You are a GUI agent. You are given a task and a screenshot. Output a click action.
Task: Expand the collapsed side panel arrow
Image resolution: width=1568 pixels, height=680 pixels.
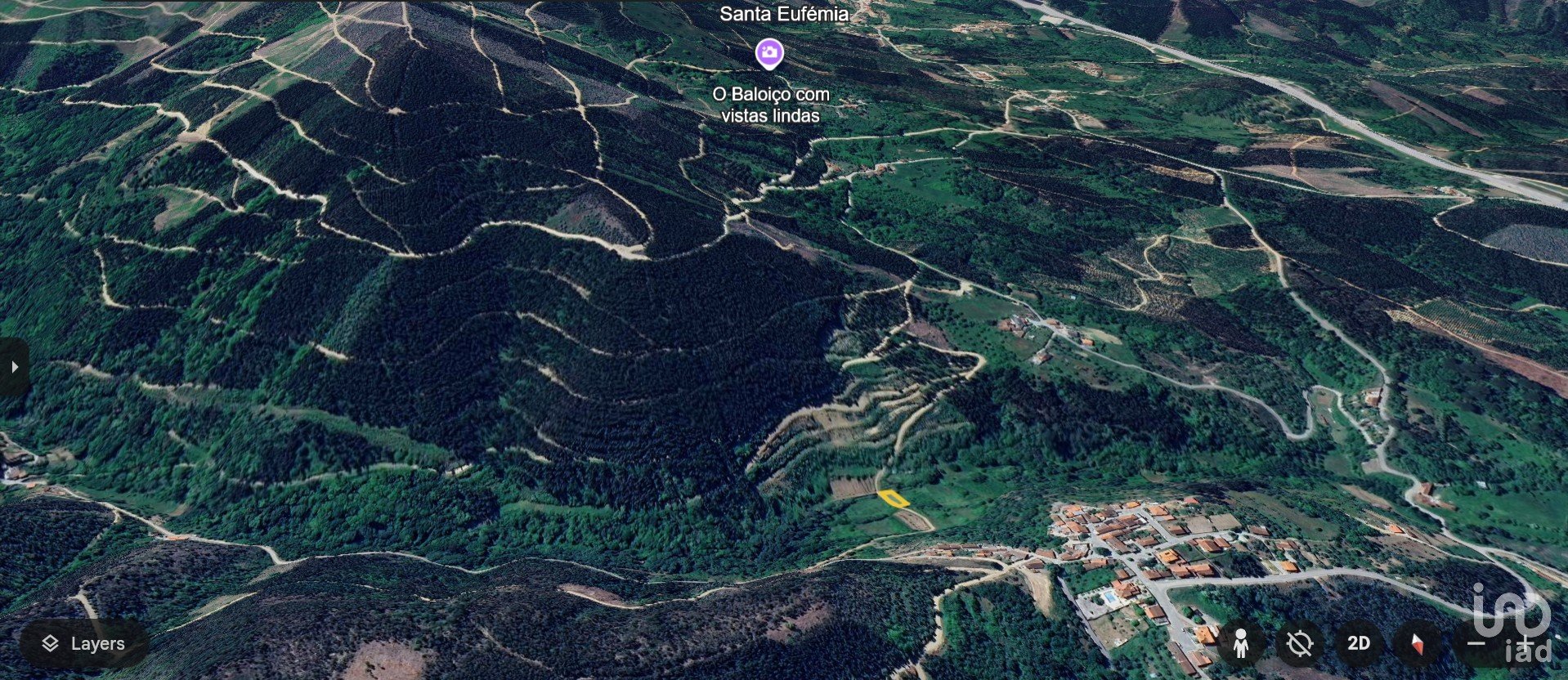click(x=14, y=367)
